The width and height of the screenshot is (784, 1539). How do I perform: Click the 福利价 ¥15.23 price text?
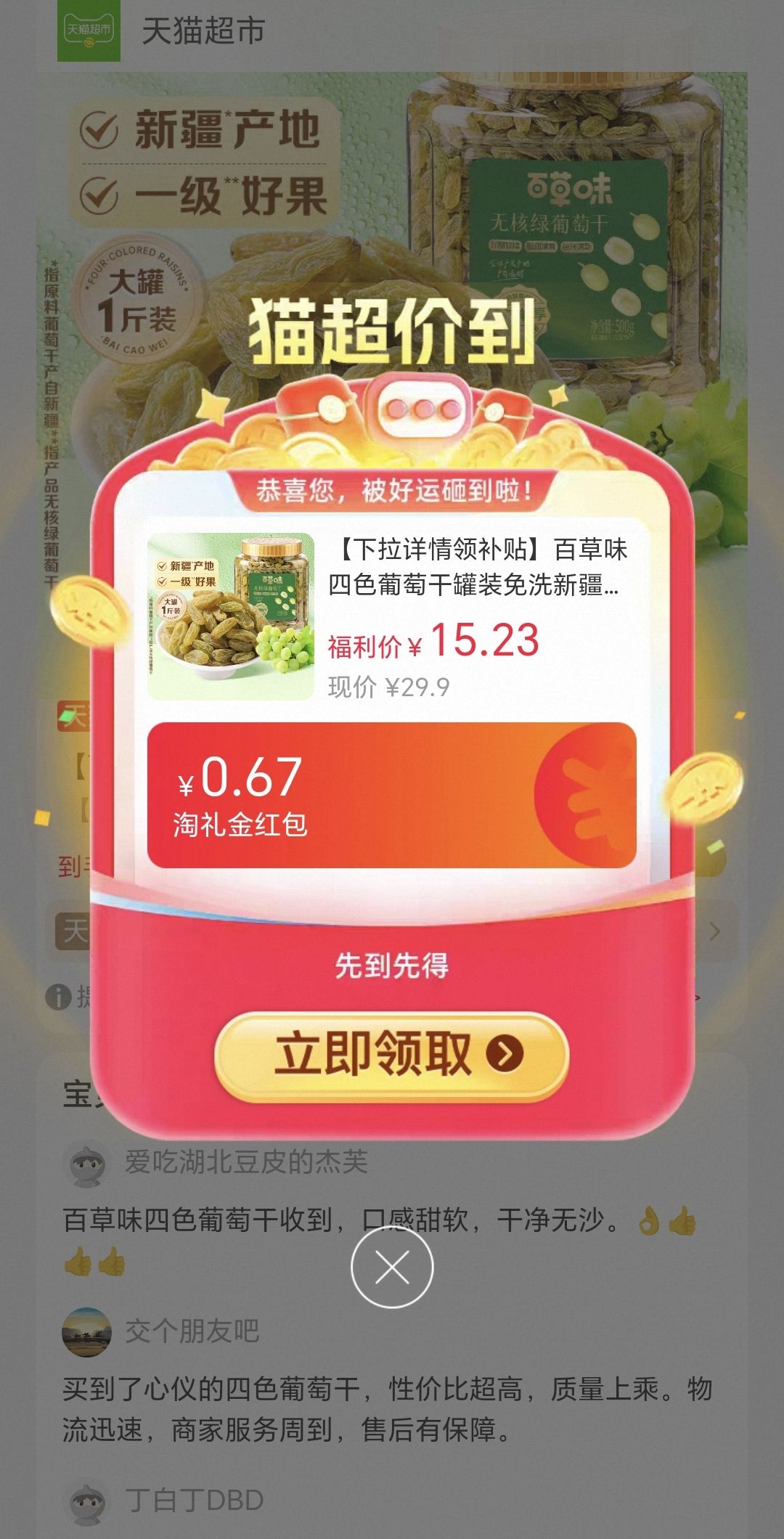[436, 641]
